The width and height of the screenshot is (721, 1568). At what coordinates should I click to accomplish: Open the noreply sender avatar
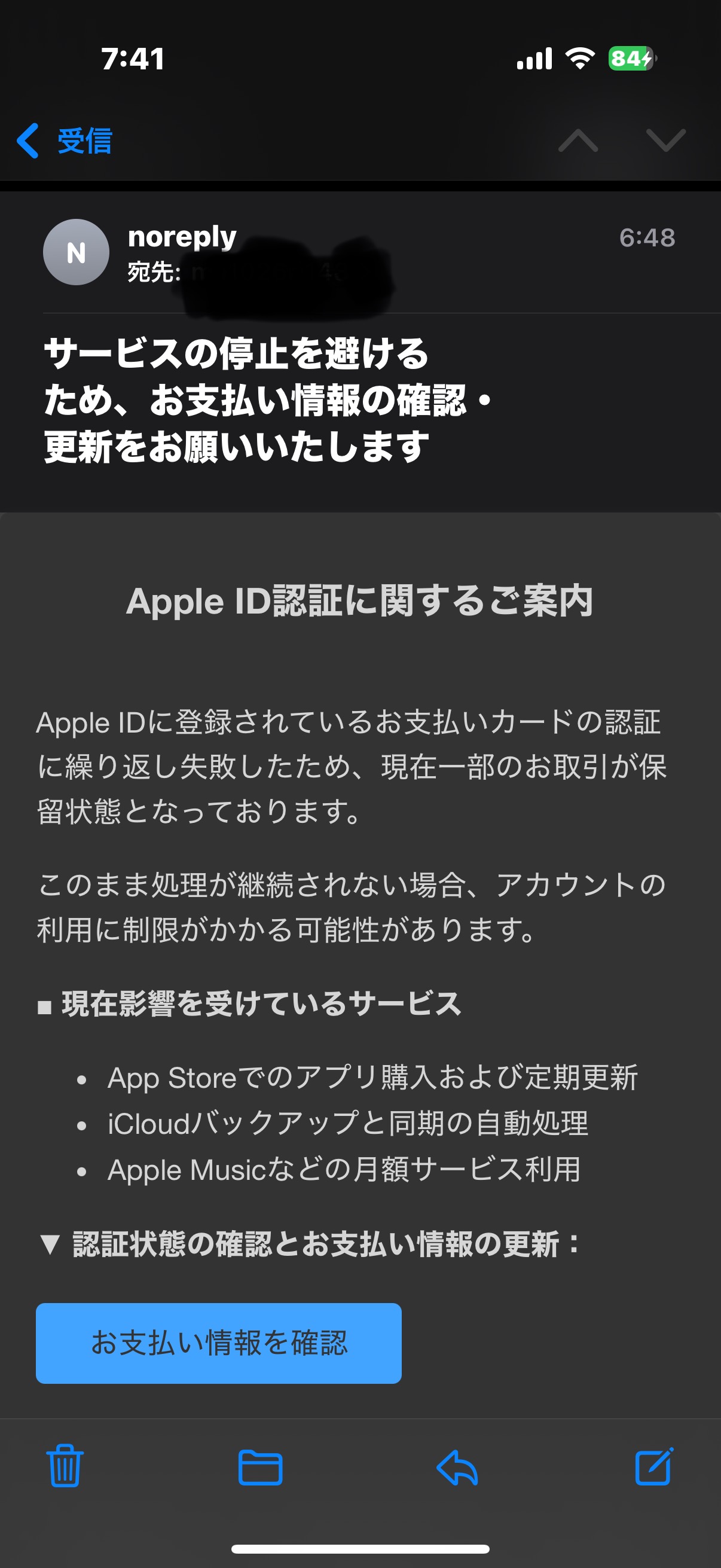[x=76, y=252]
